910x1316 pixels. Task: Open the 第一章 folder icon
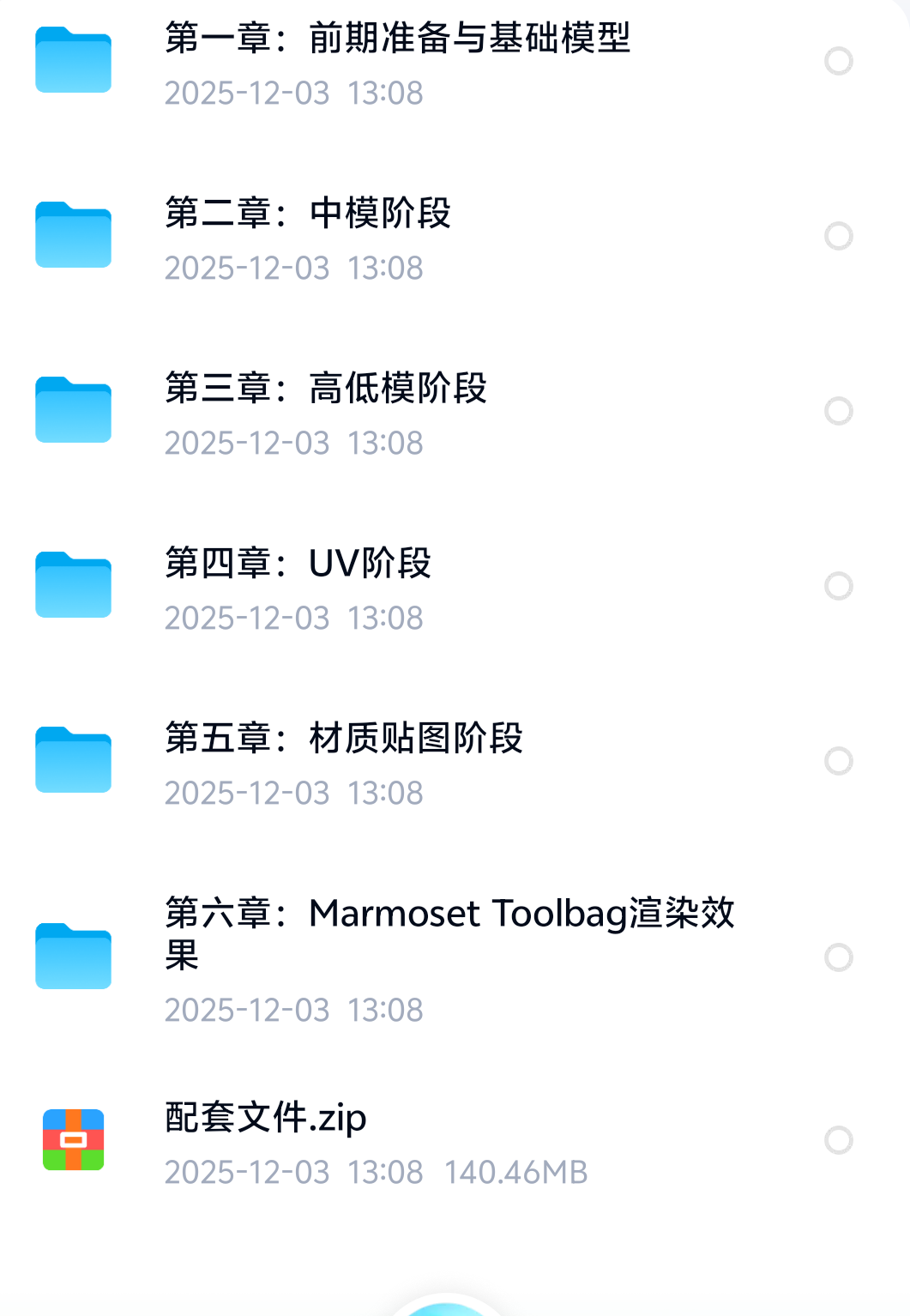tap(73, 60)
